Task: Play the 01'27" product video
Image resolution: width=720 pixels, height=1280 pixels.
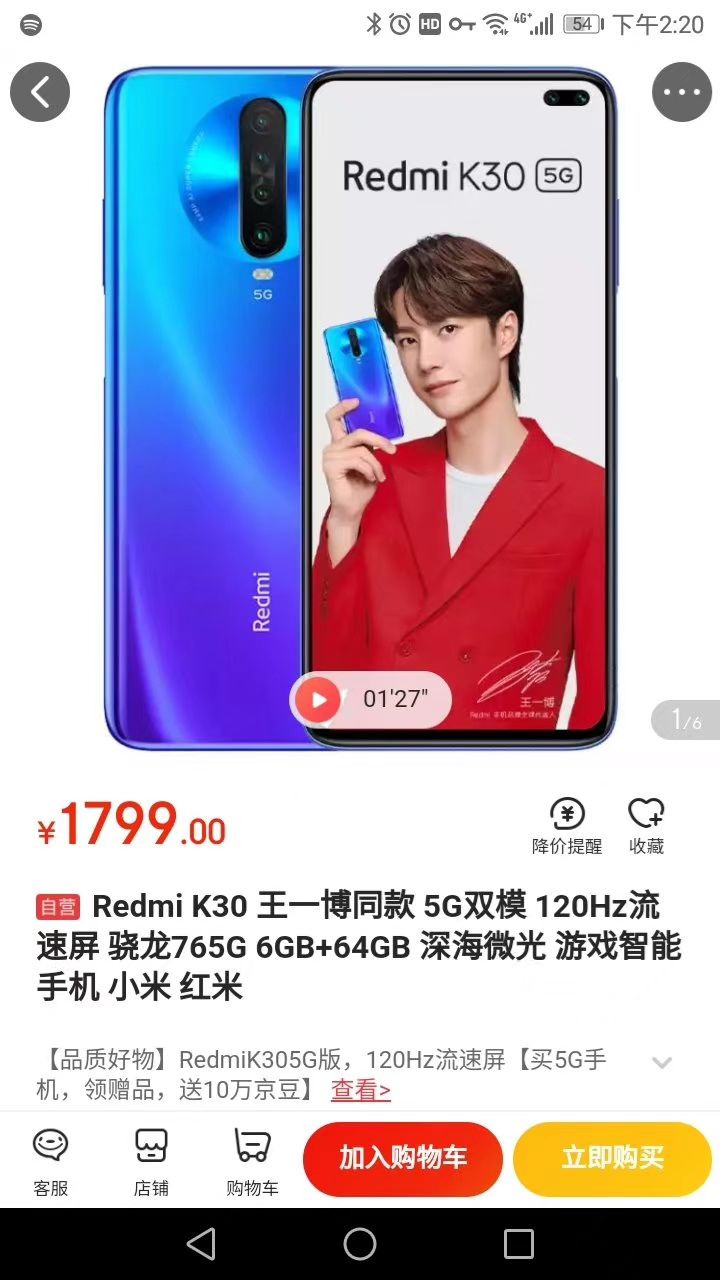Action: (x=319, y=698)
